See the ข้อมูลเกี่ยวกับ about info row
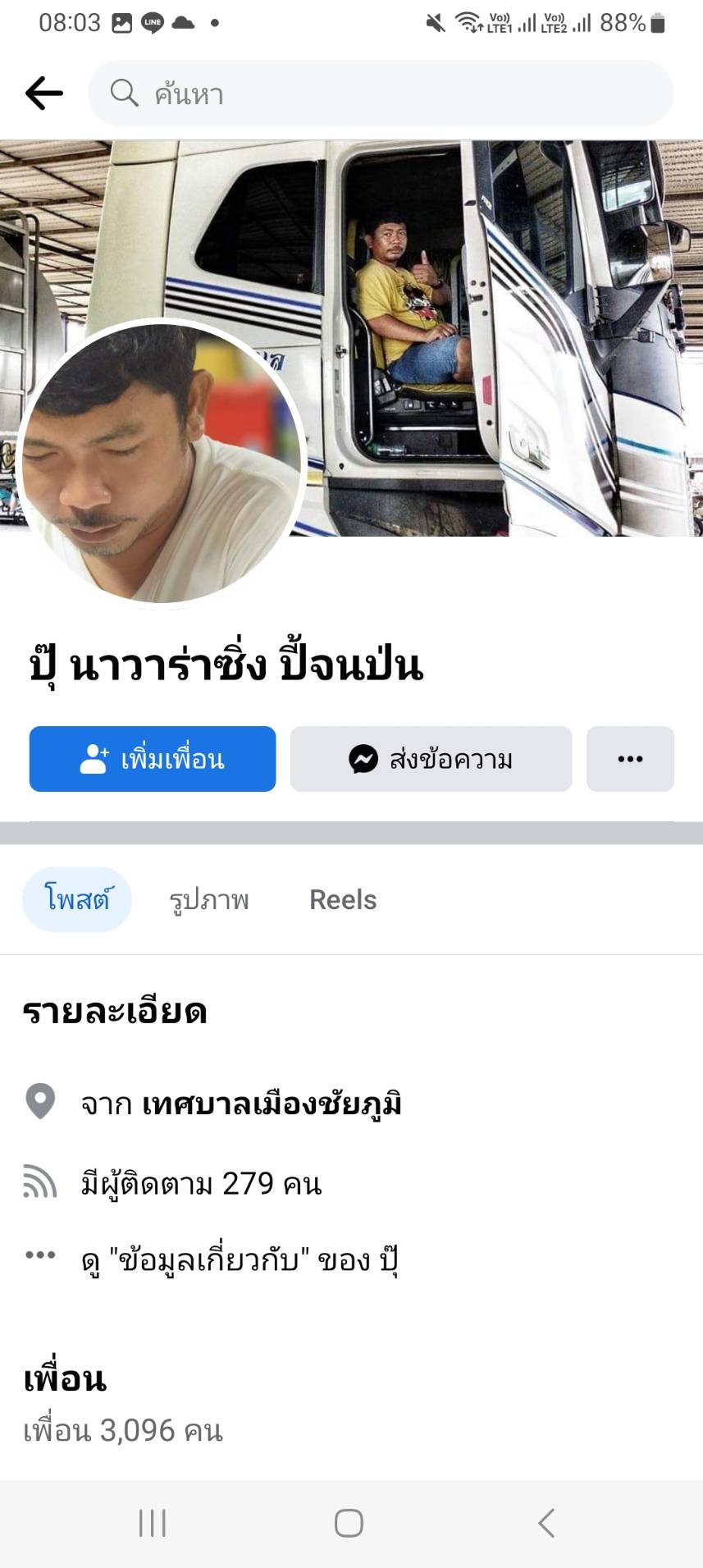 point(238,1259)
